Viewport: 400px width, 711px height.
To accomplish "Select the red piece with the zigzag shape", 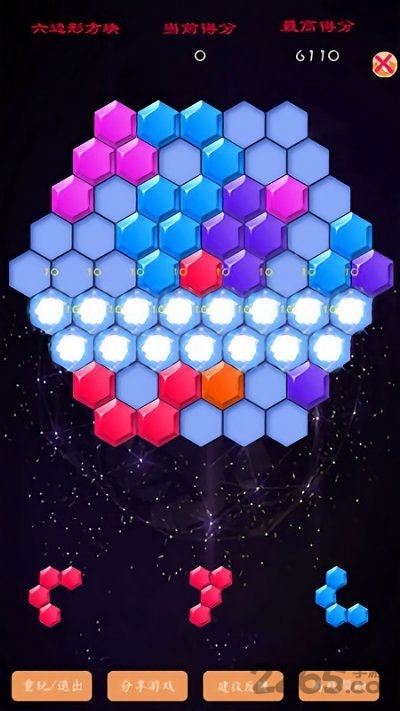I will point(210,596).
